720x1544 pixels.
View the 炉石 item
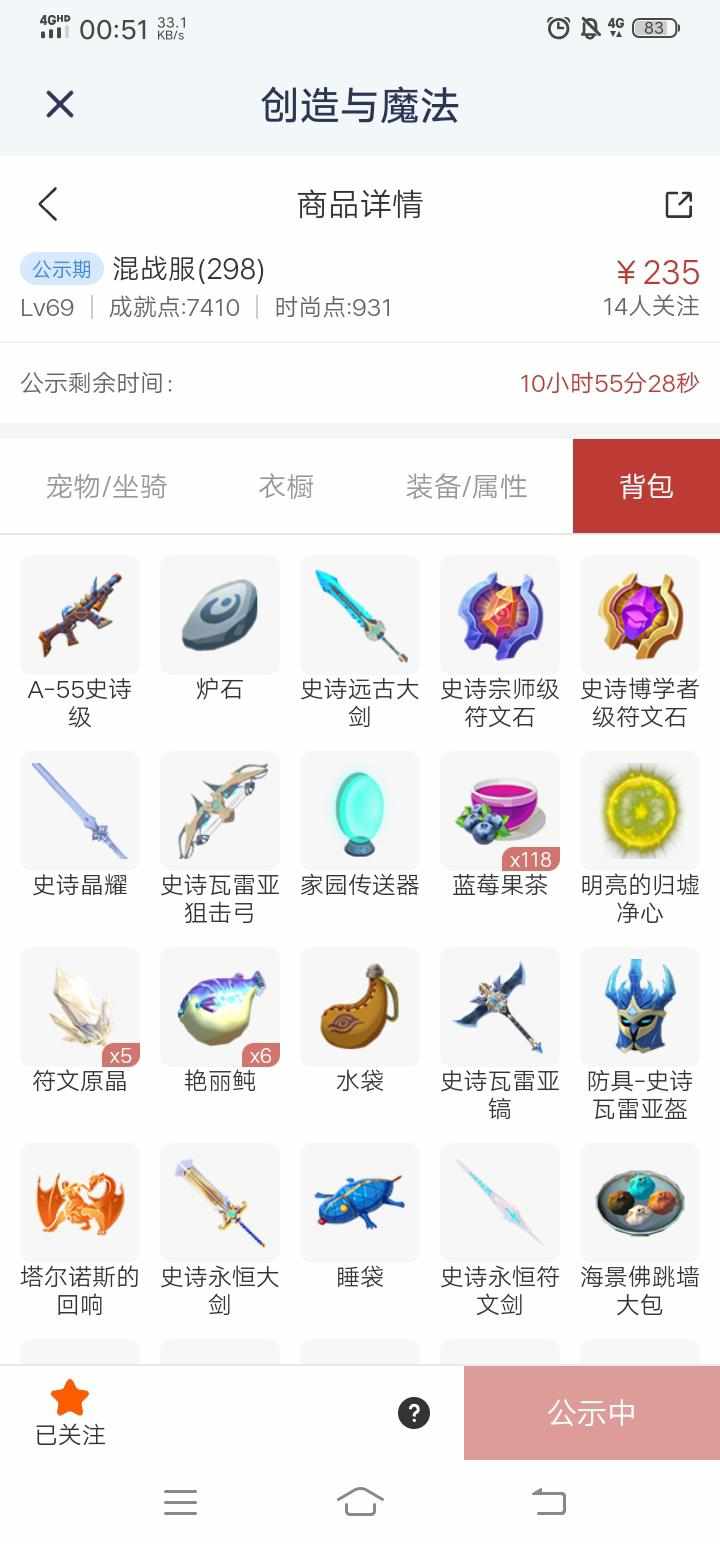click(220, 614)
